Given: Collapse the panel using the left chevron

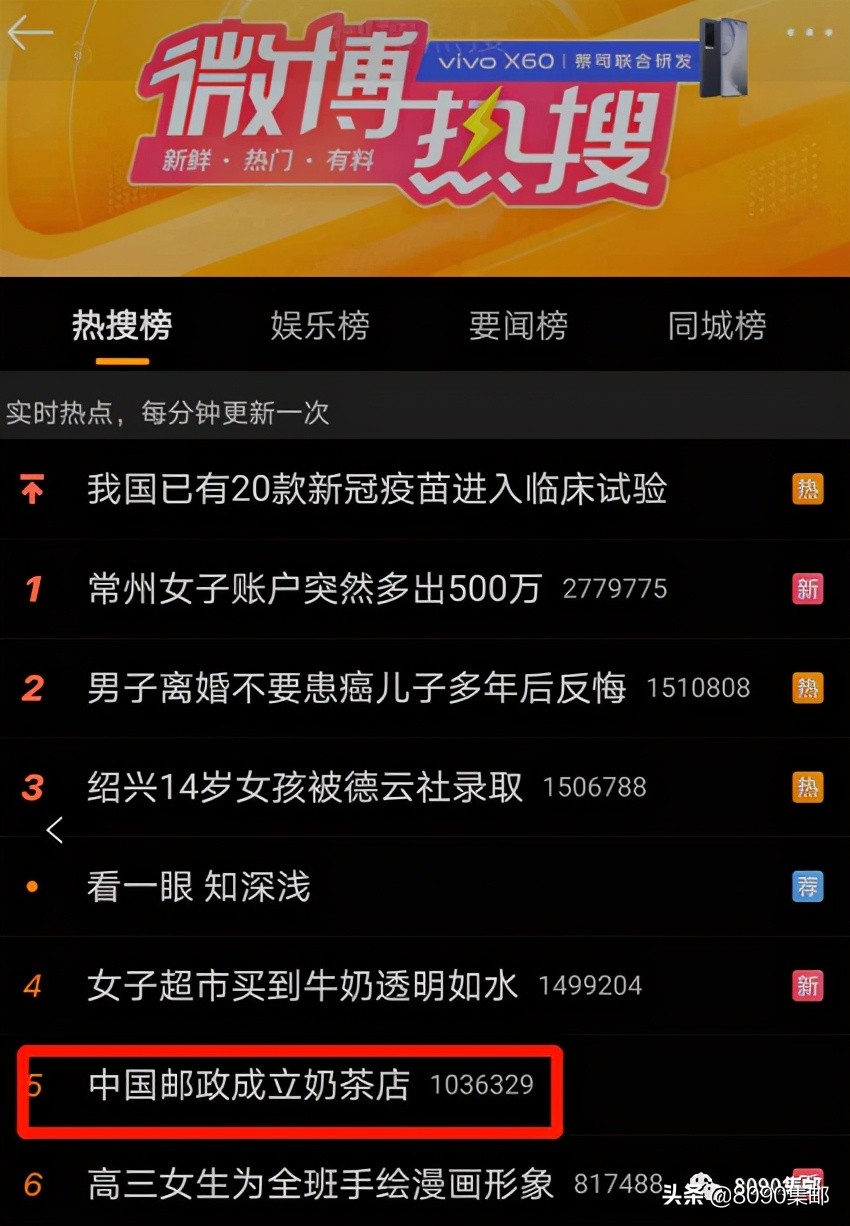Looking at the screenshot, I should pos(55,830).
